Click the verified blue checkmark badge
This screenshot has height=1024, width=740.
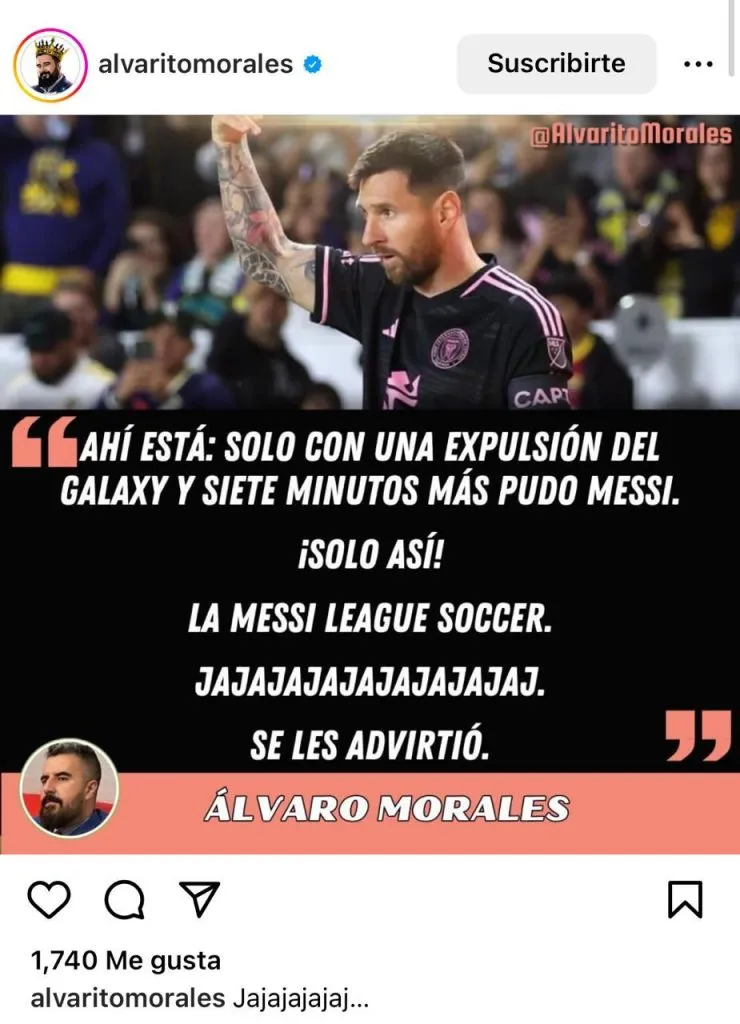pos(313,64)
